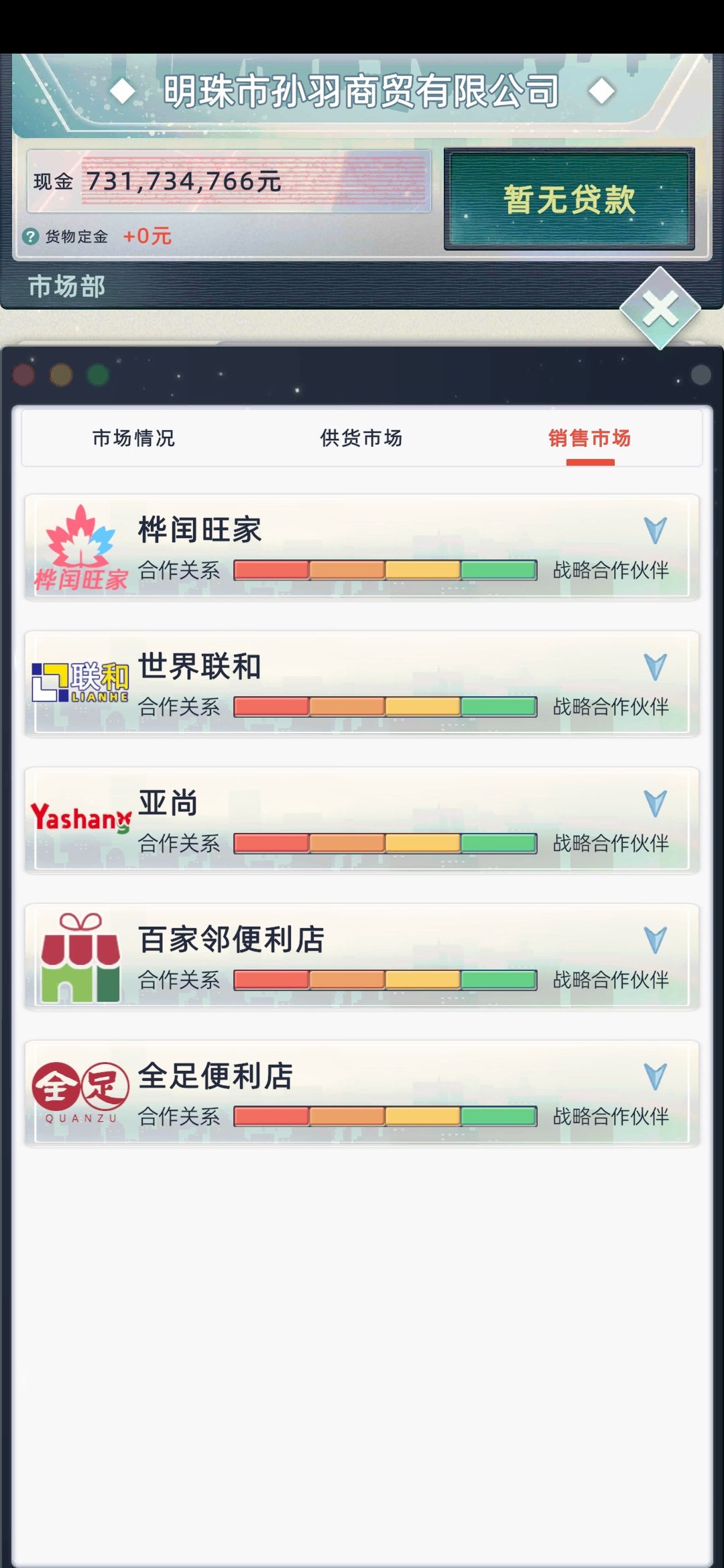724x1568 pixels.
Task: Select the 世界联和 LIANHE logo
Action: (79, 683)
